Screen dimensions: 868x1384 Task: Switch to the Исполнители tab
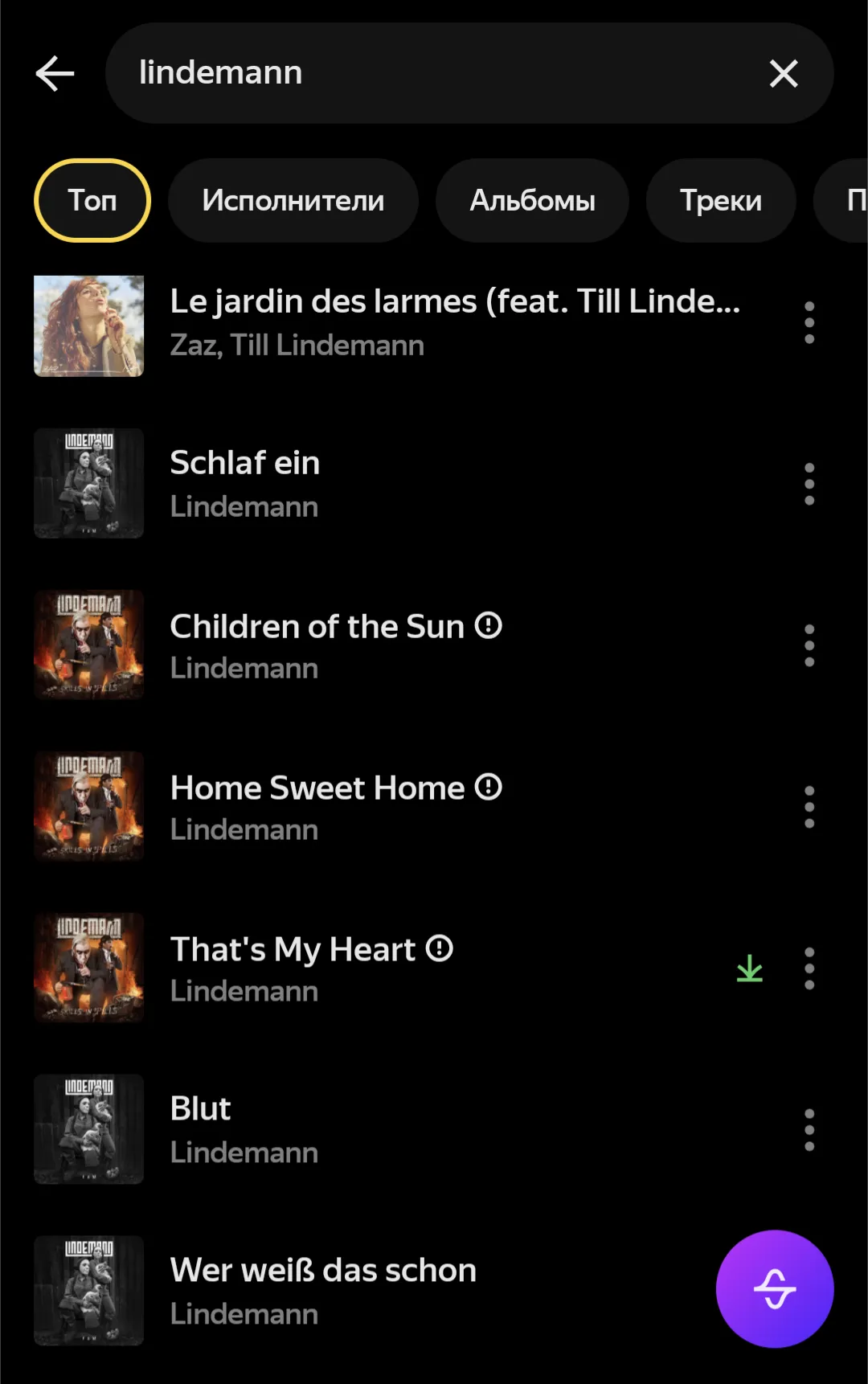(x=293, y=200)
